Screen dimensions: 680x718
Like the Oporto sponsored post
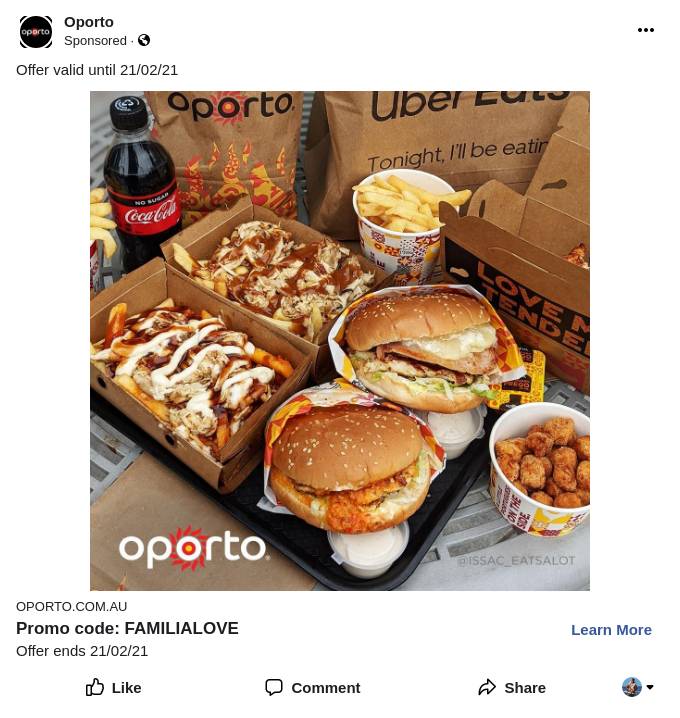pyautogui.click(x=113, y=687)
